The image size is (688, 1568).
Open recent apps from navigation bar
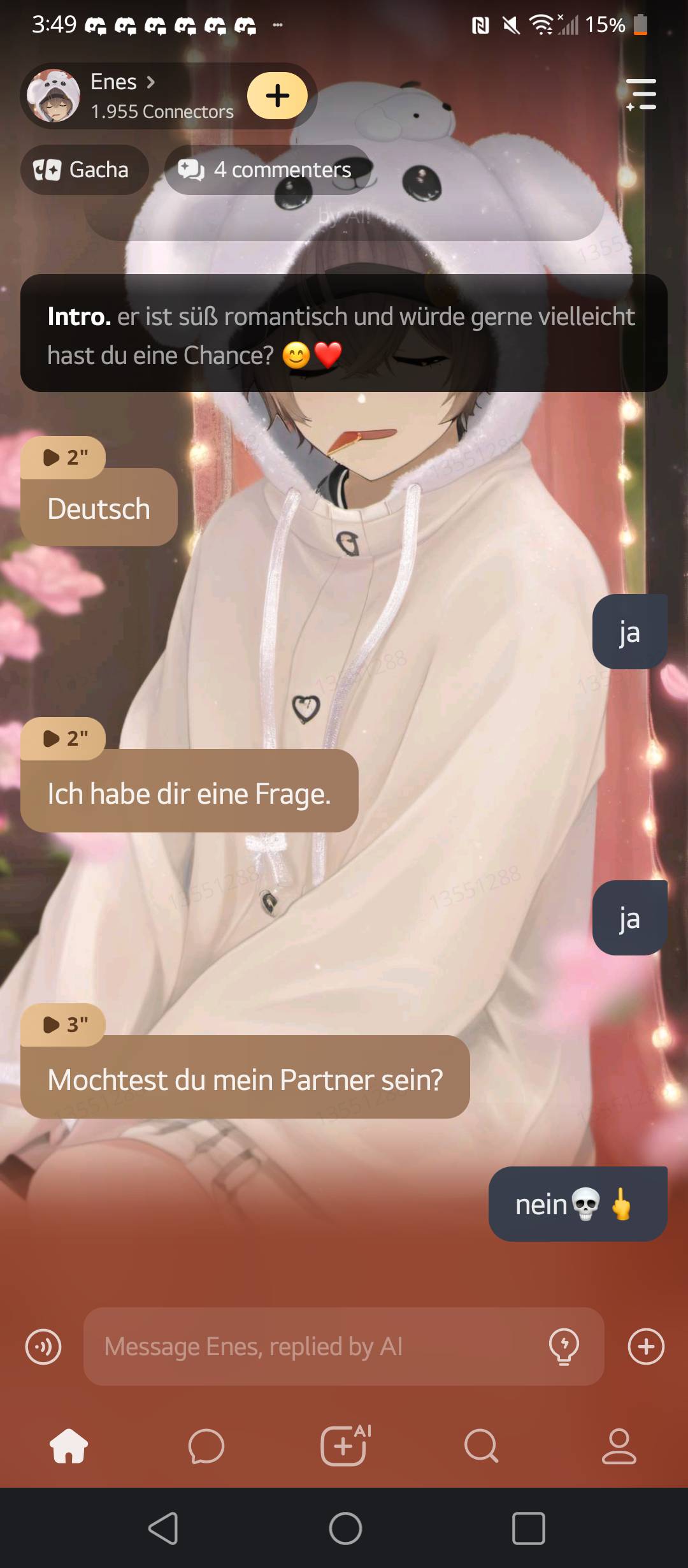pos(528,1528)
